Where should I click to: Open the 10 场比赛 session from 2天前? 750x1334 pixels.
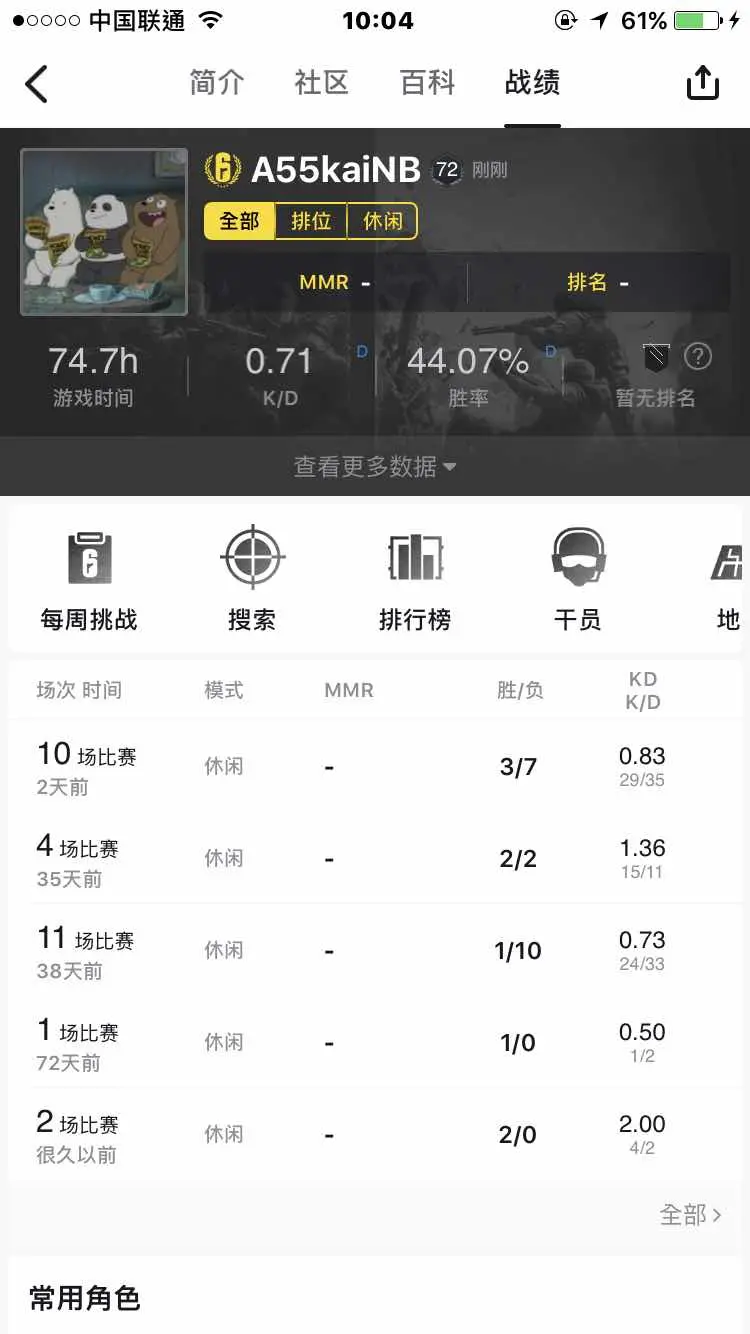pos(375,767)
